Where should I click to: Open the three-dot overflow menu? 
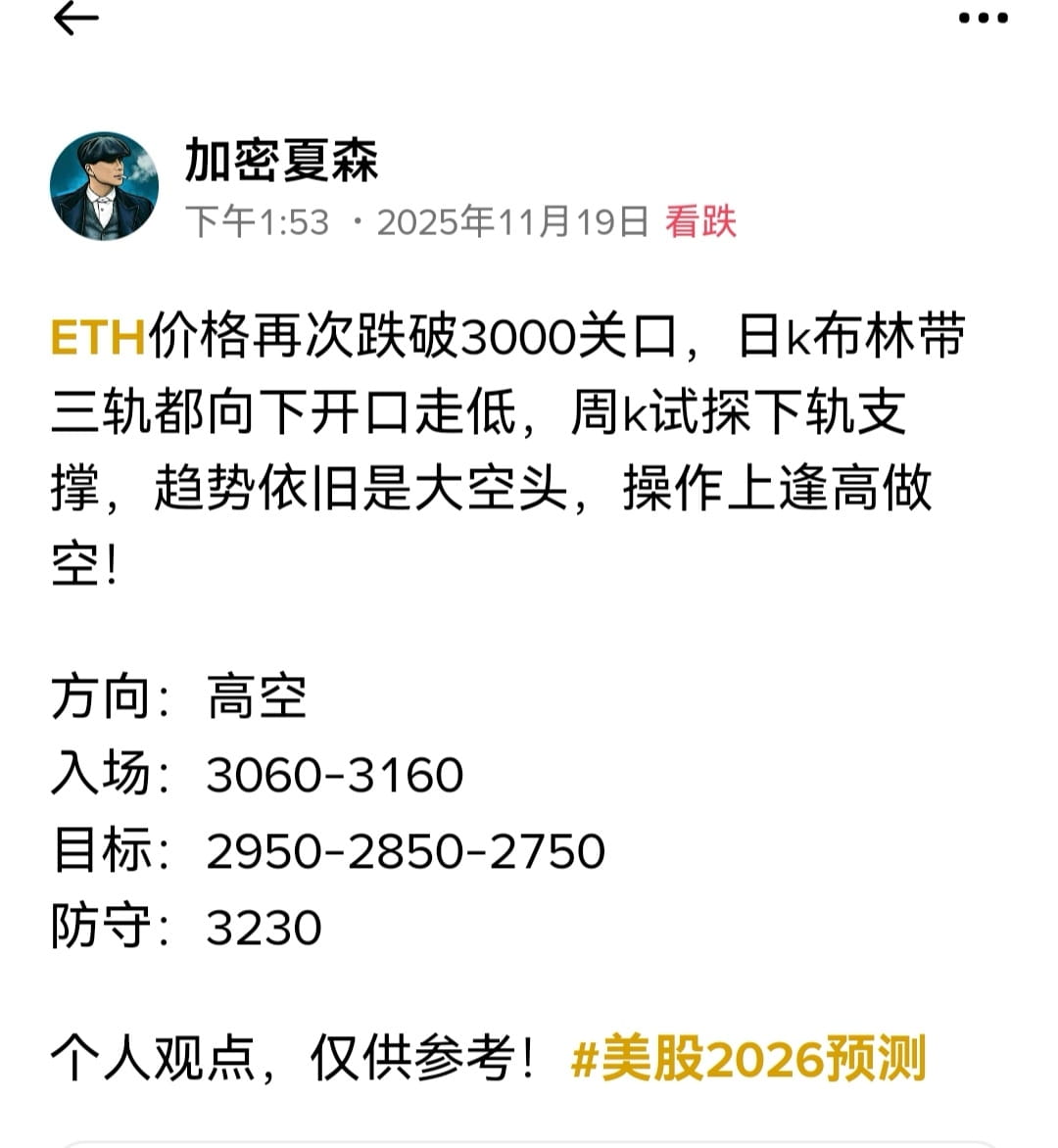983,19
